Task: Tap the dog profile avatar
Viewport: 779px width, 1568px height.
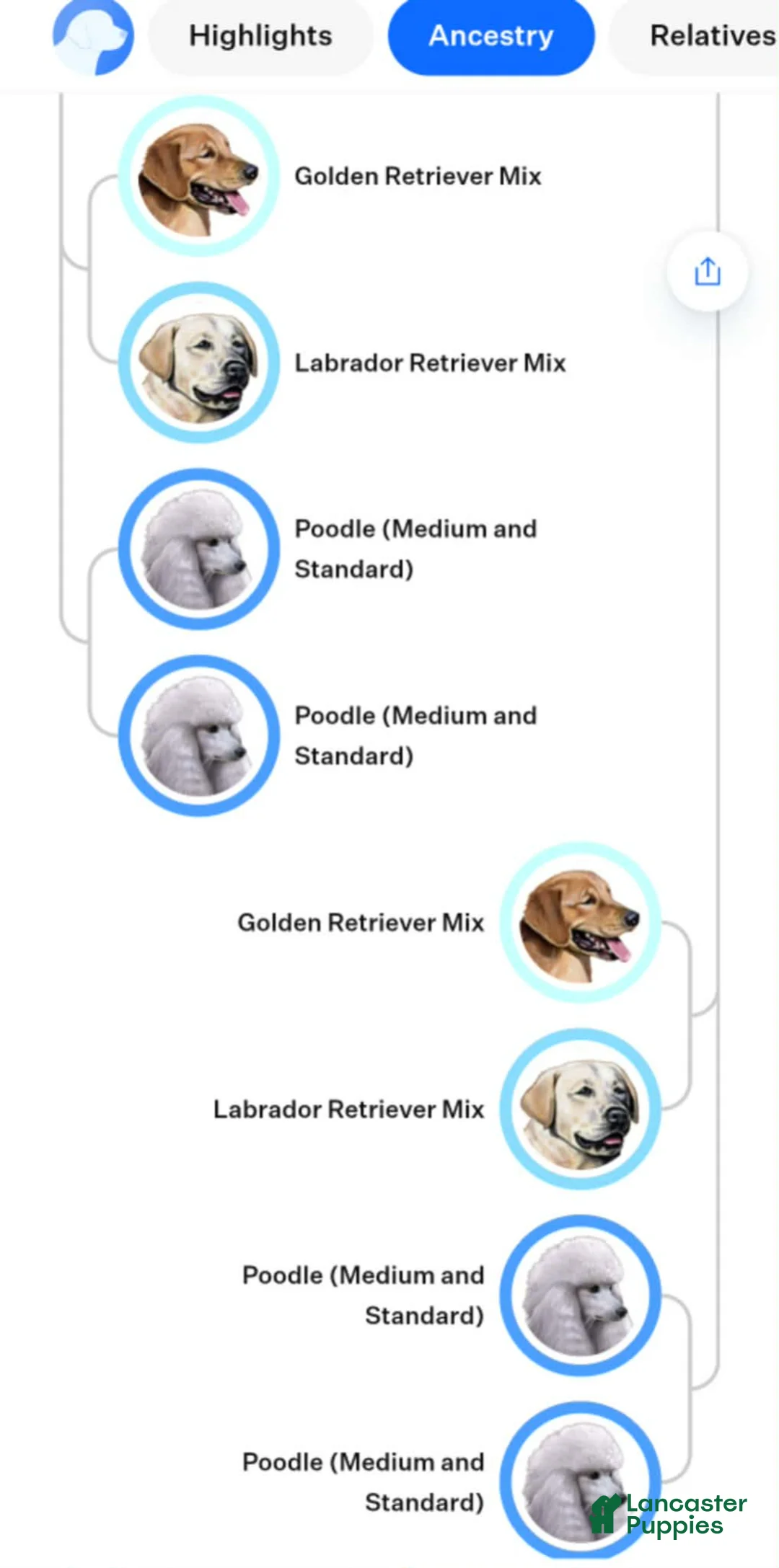Action: pos(93,36)
